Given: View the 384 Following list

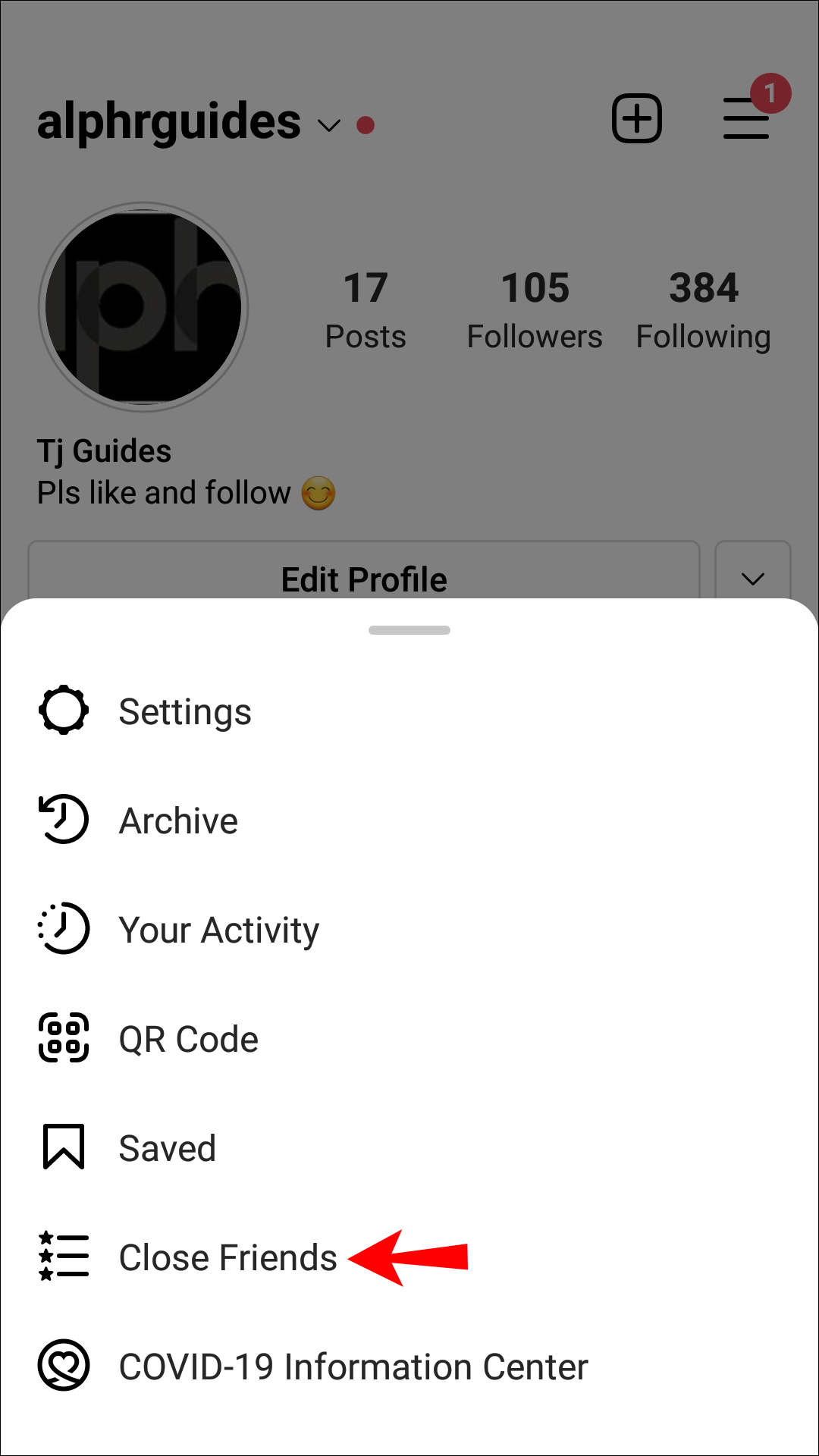Looking at the screenshot, I should coord(703,311).
